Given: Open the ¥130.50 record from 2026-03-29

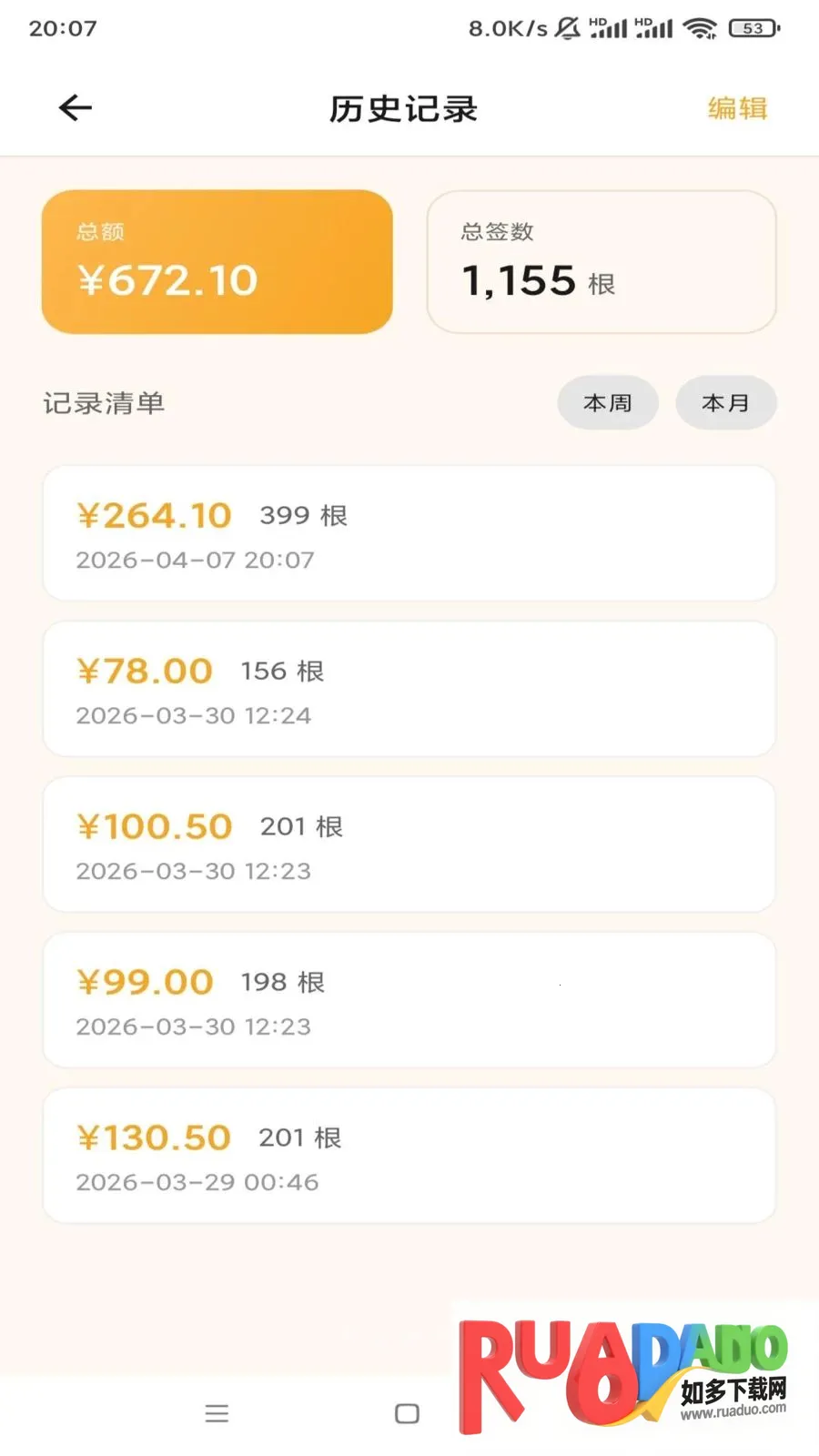Looking at the screenshot, I should pyautogui.click(x=409, y=1157).
